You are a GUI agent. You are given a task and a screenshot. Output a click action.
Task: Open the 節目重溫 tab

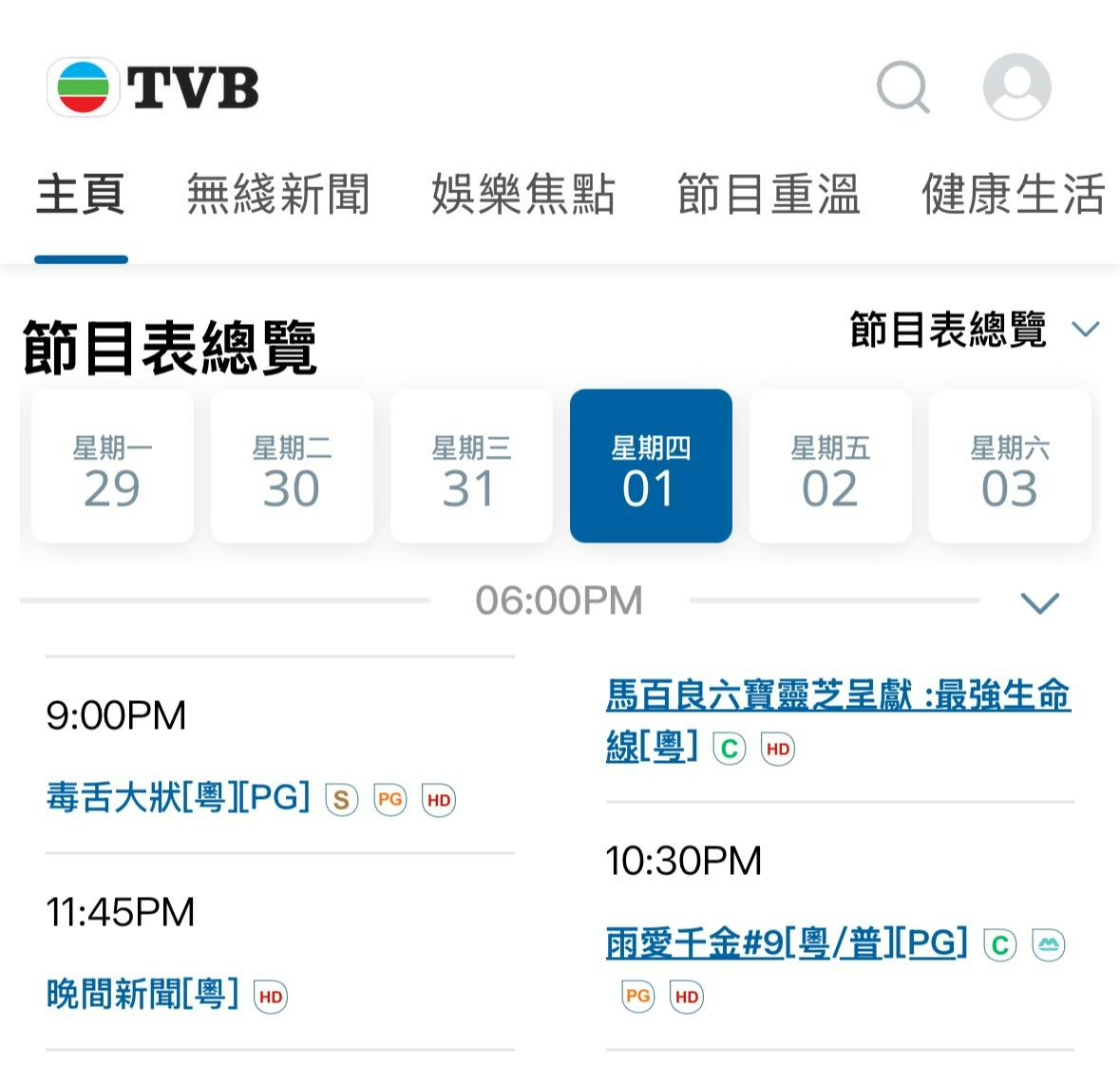pyautogui.click(x=768, y=195)
